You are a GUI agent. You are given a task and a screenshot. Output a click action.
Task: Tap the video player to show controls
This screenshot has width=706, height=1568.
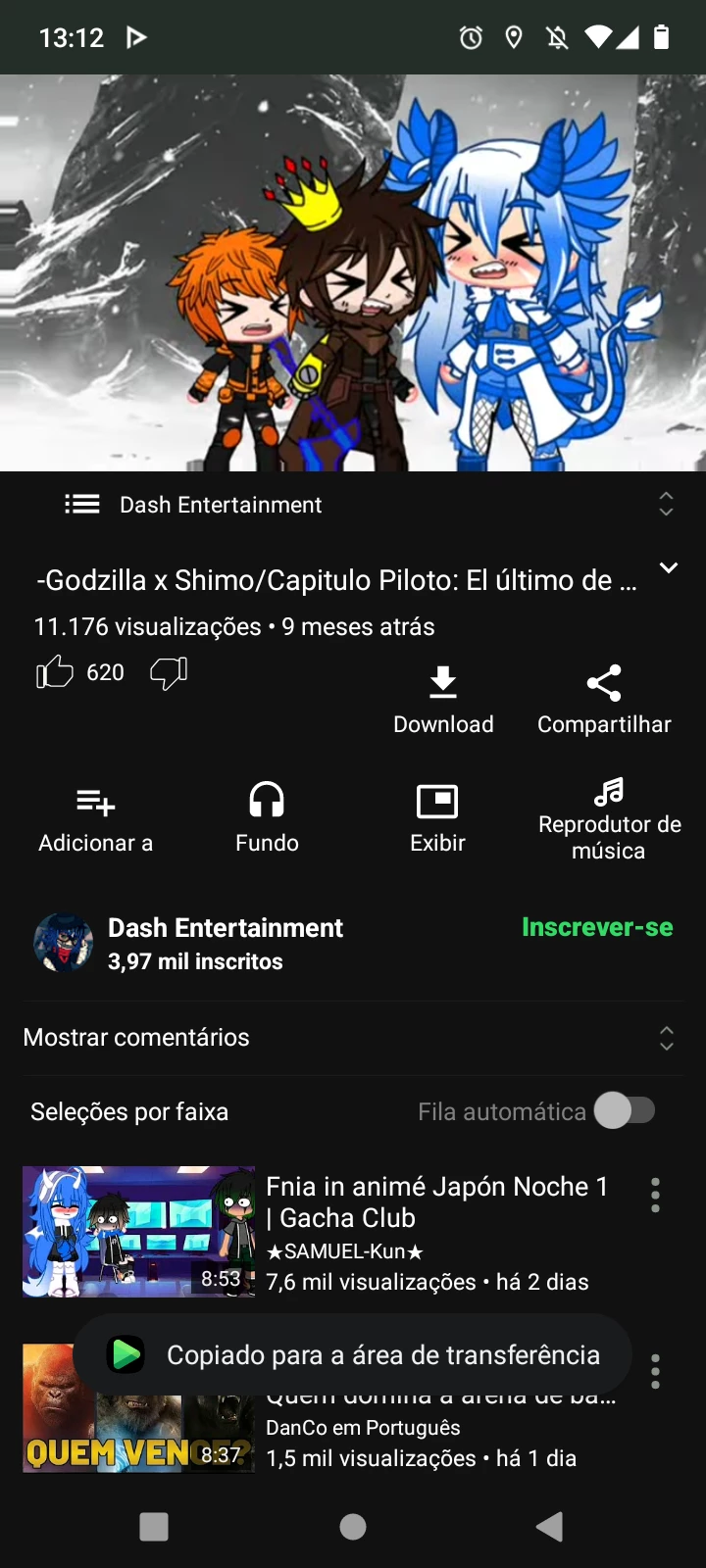(x=353, y=272)
